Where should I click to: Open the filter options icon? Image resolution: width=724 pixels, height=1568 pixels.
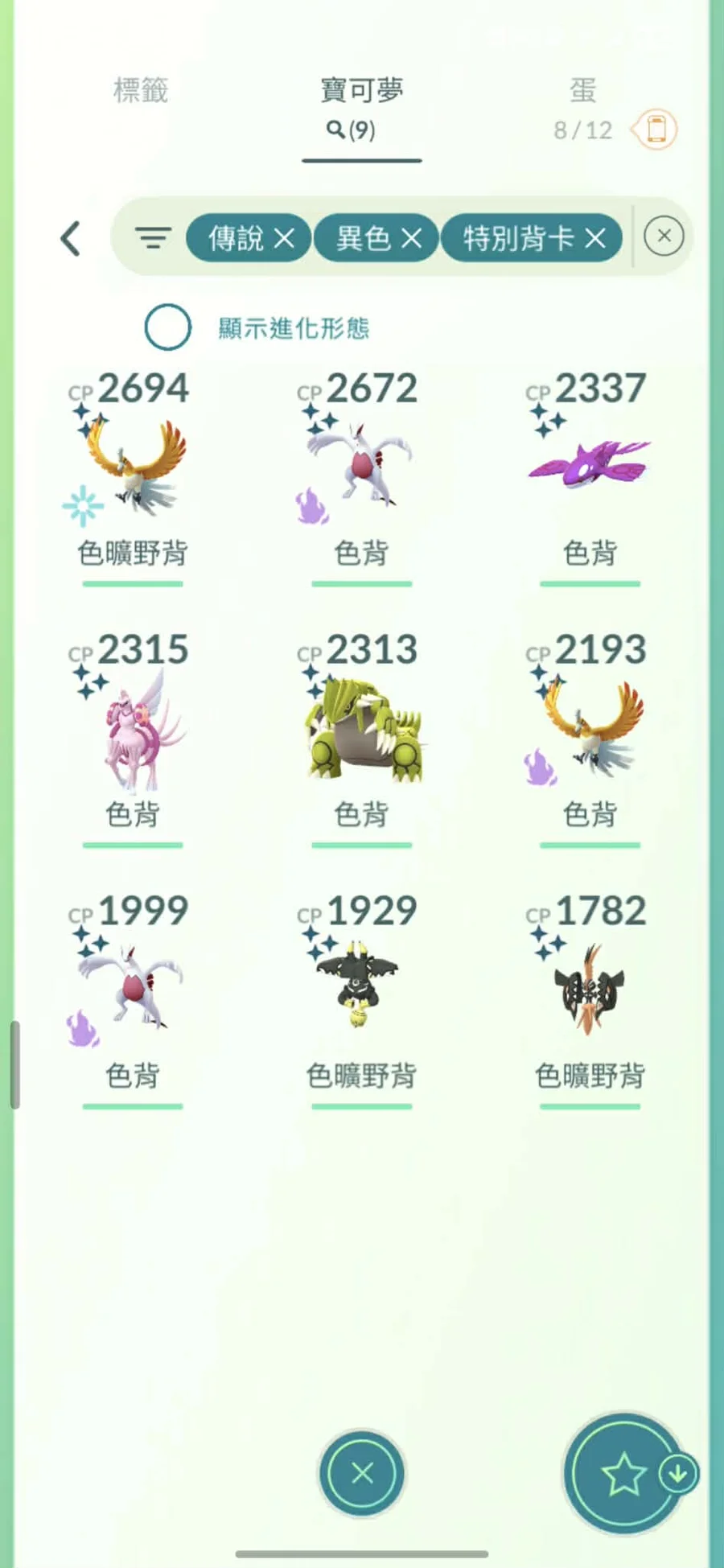(x=152, y=238)
